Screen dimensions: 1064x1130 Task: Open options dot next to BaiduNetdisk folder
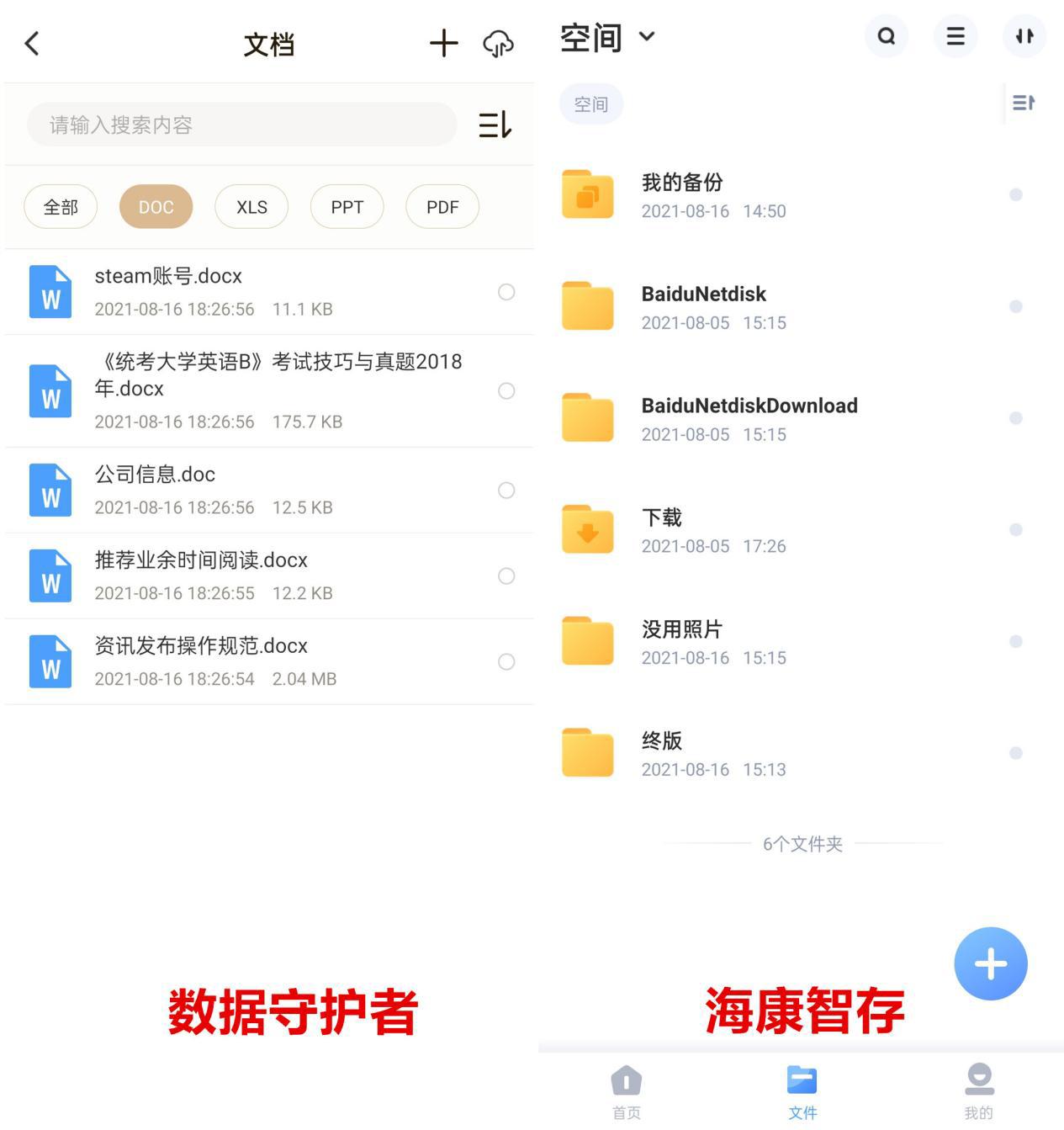click(1017, 306)
